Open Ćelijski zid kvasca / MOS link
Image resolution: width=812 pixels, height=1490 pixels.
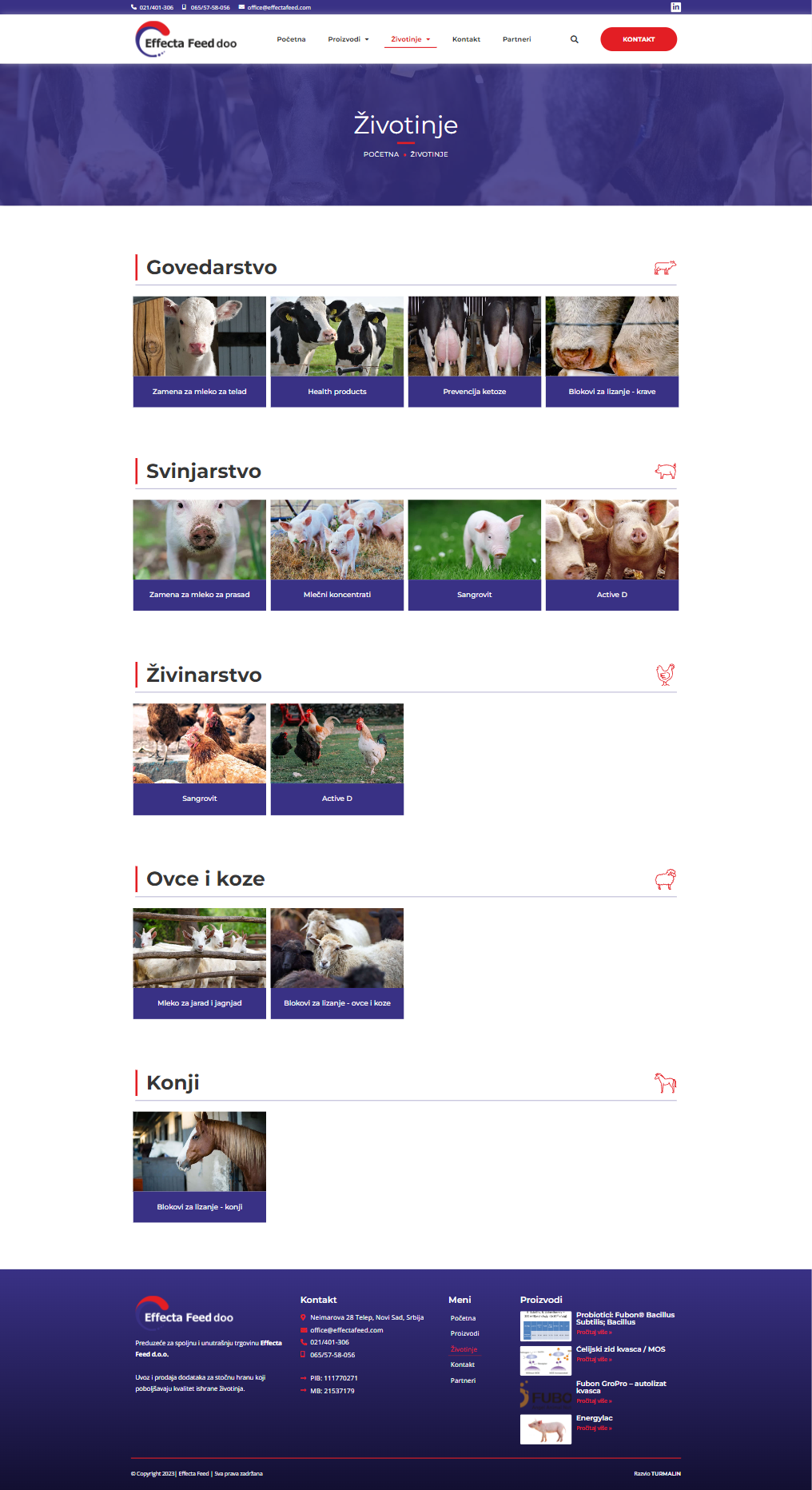click(620, 1349)
